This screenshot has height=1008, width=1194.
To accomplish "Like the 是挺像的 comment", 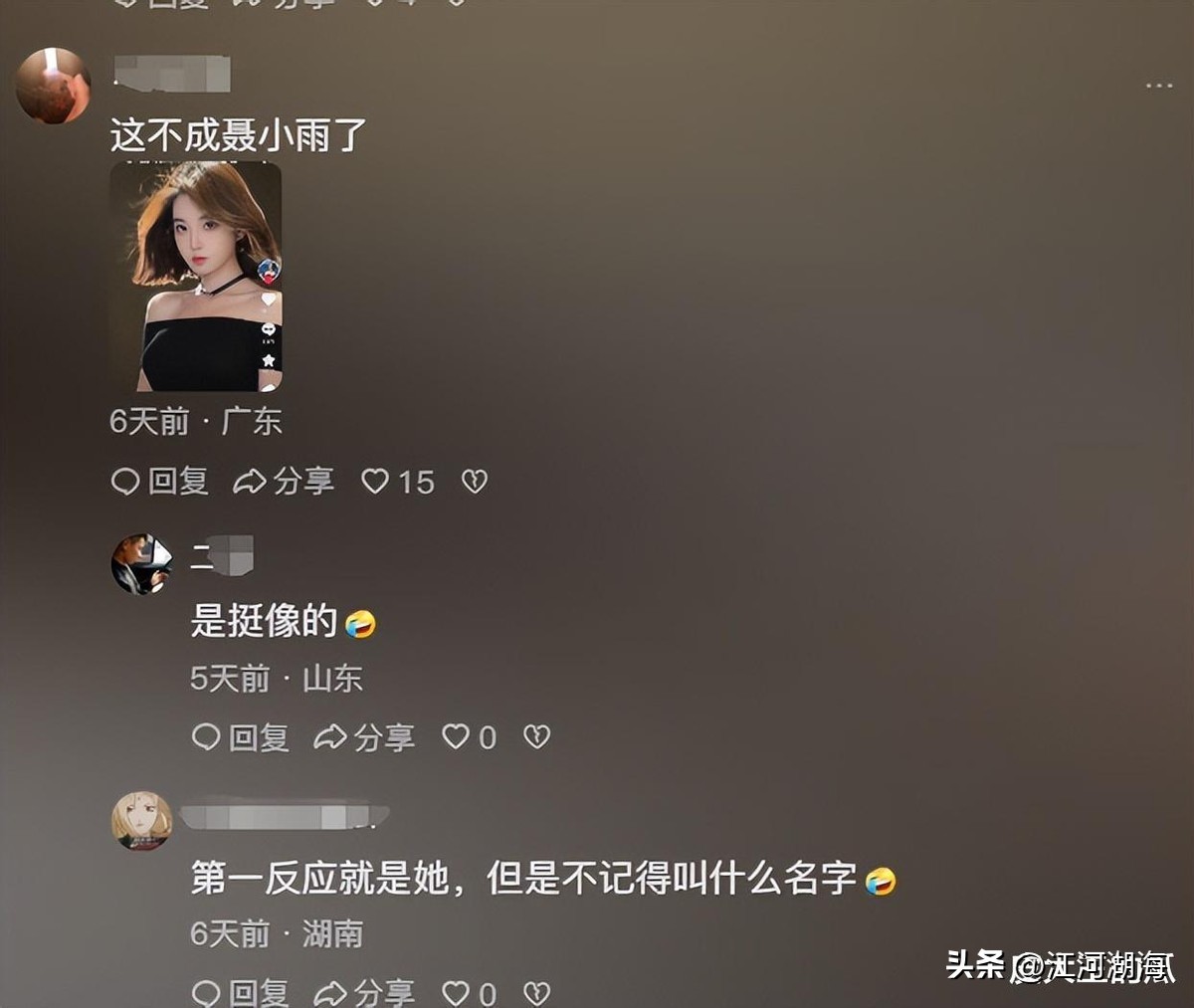I will [468, 737].
